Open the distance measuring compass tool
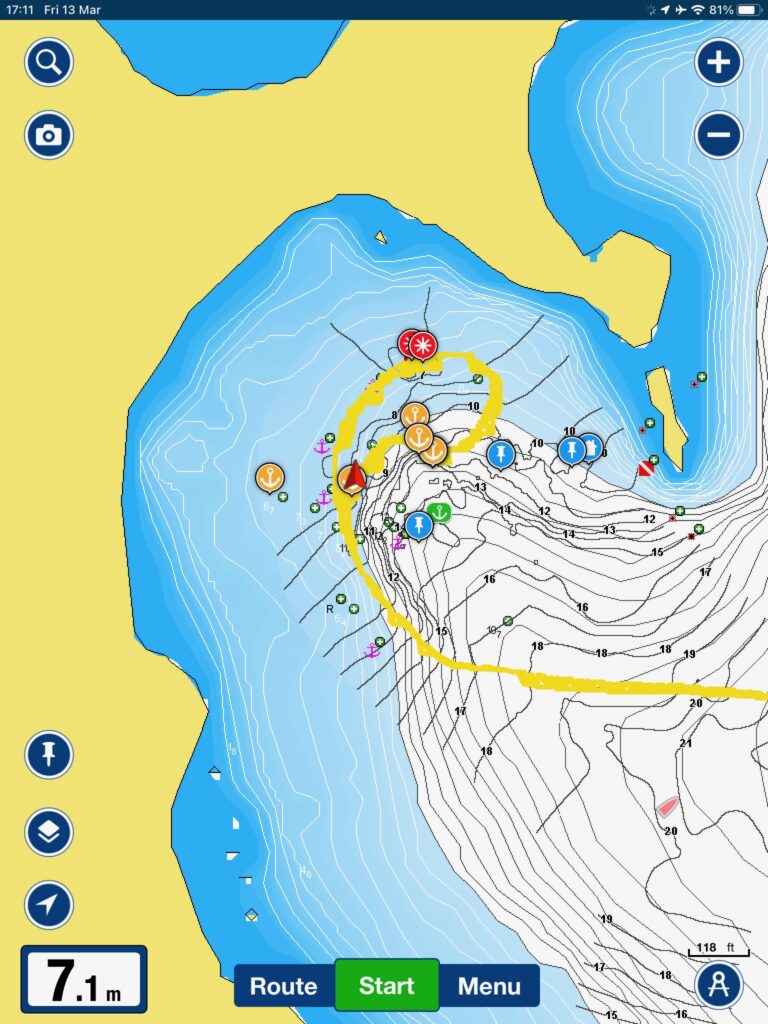The image size is (768, 1024). point(719,984)
